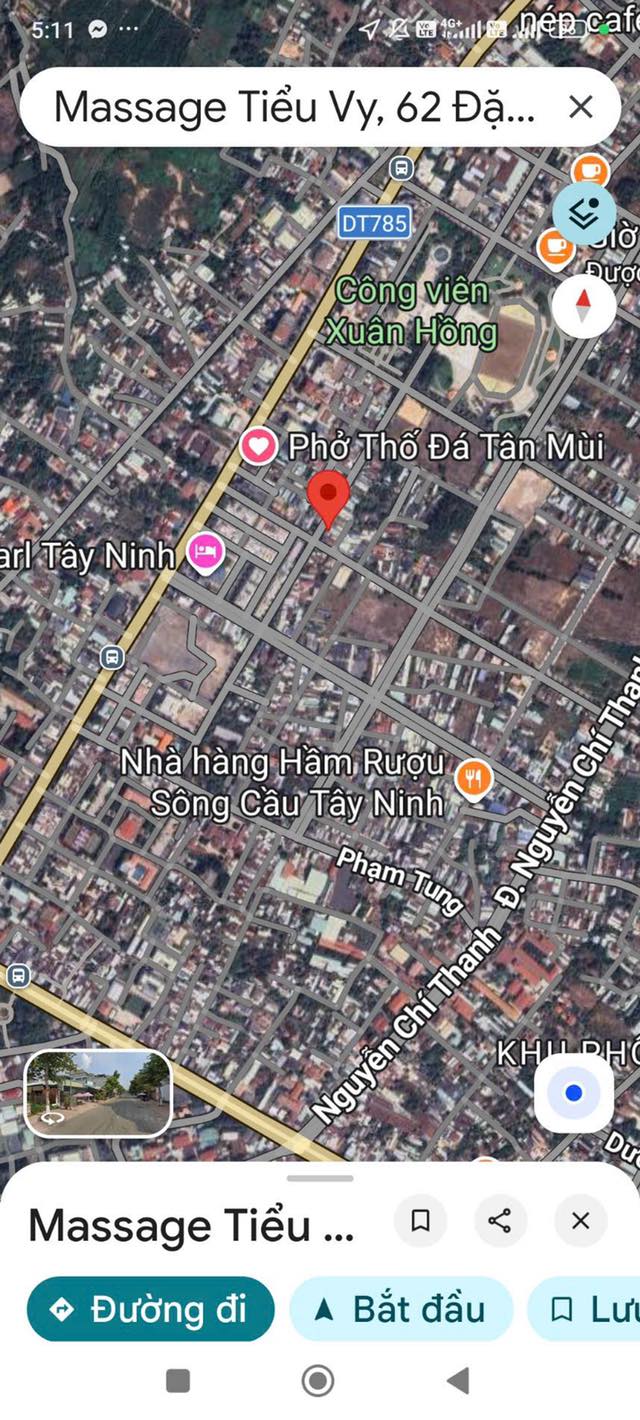Viewport: 640px width, 1420px height.
Task: Get directions with Đường đi
Action: pos(150,1309)
